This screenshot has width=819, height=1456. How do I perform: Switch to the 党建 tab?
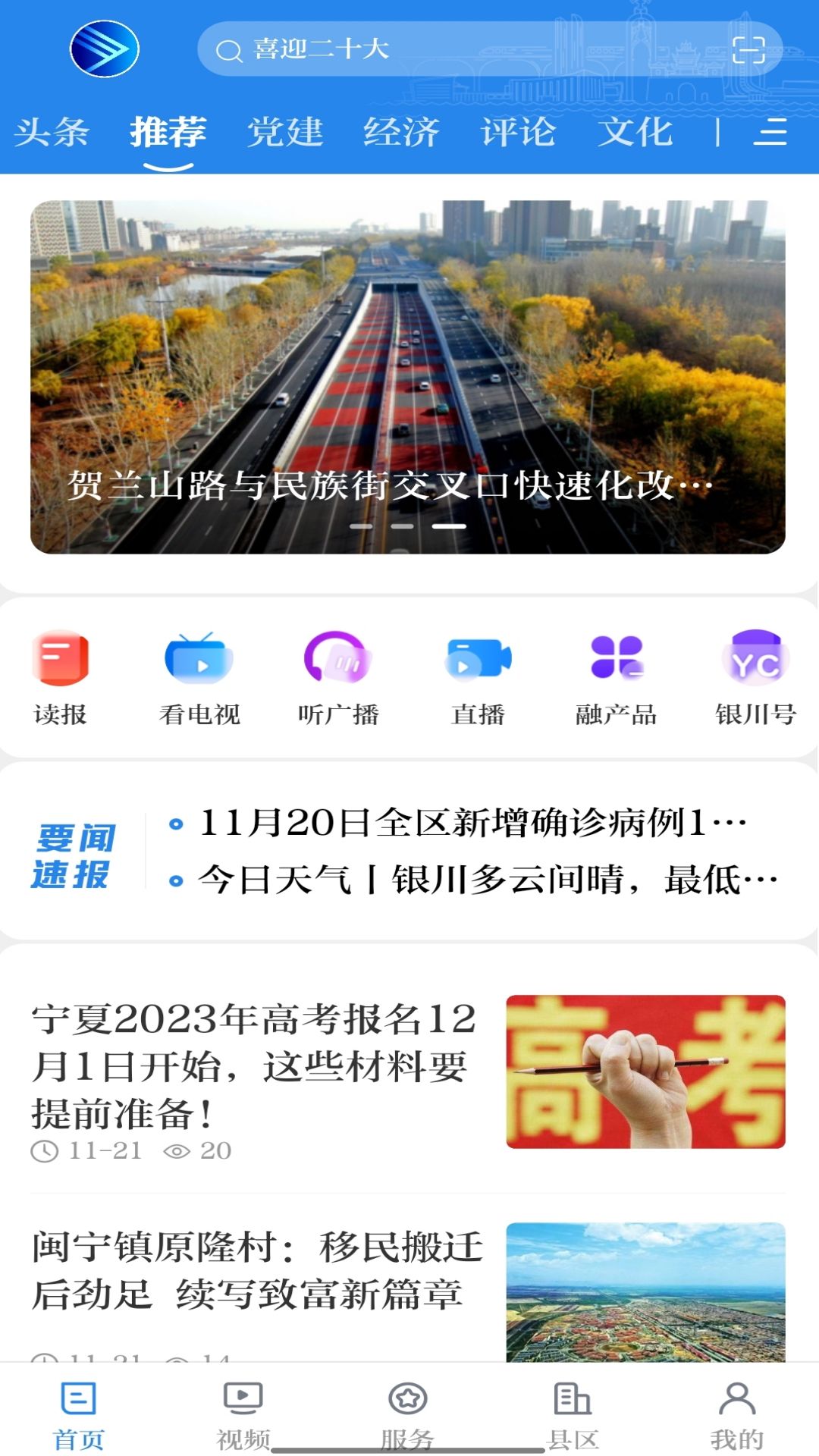286,132
